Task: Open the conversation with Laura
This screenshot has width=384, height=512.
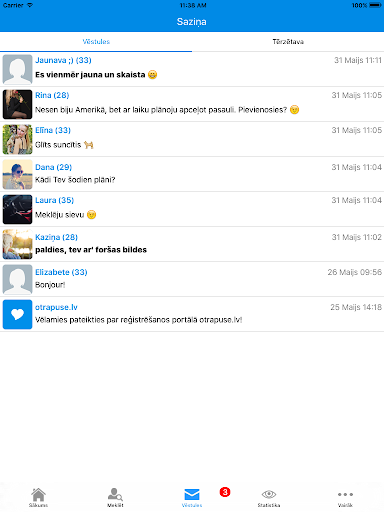Action: [x=192, y=209]
